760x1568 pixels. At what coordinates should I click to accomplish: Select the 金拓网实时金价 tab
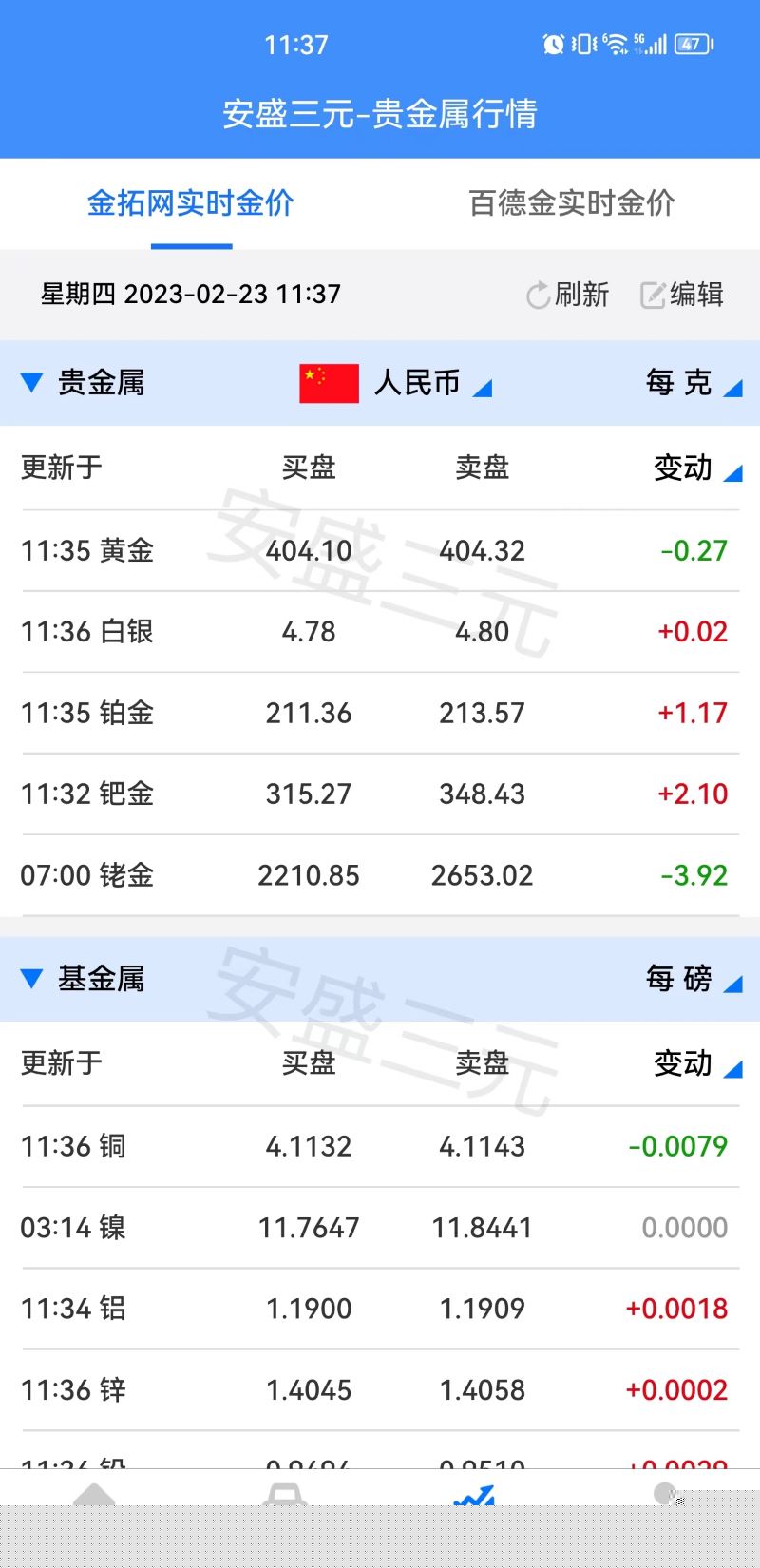(x=191, y=202)
